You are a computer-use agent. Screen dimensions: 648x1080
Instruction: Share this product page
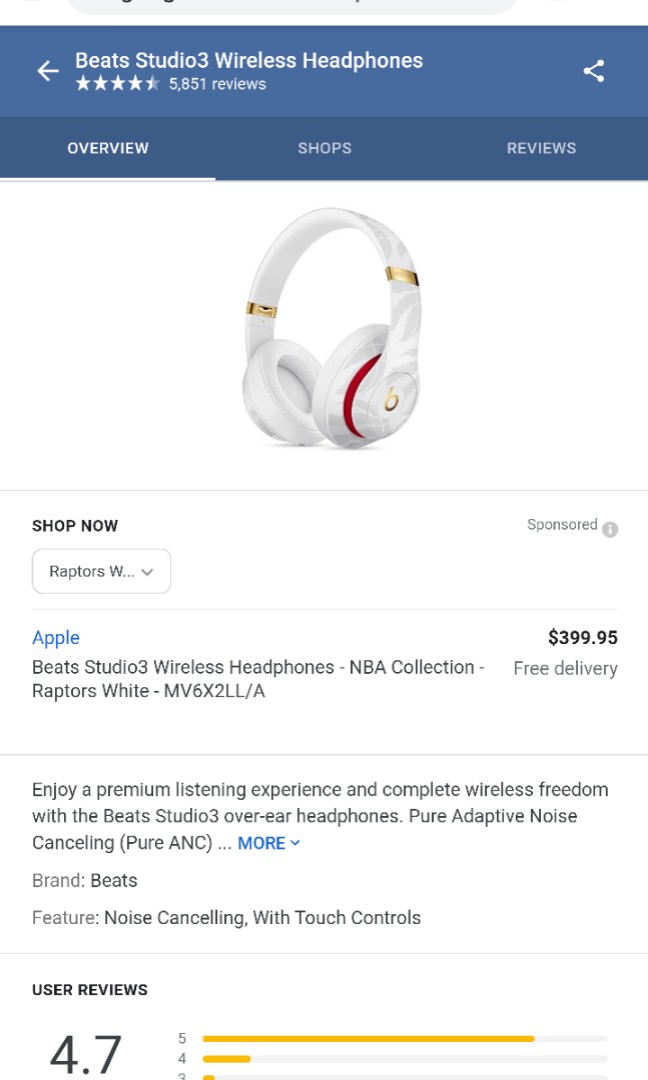pyautogui.click(x=594, y=71)
